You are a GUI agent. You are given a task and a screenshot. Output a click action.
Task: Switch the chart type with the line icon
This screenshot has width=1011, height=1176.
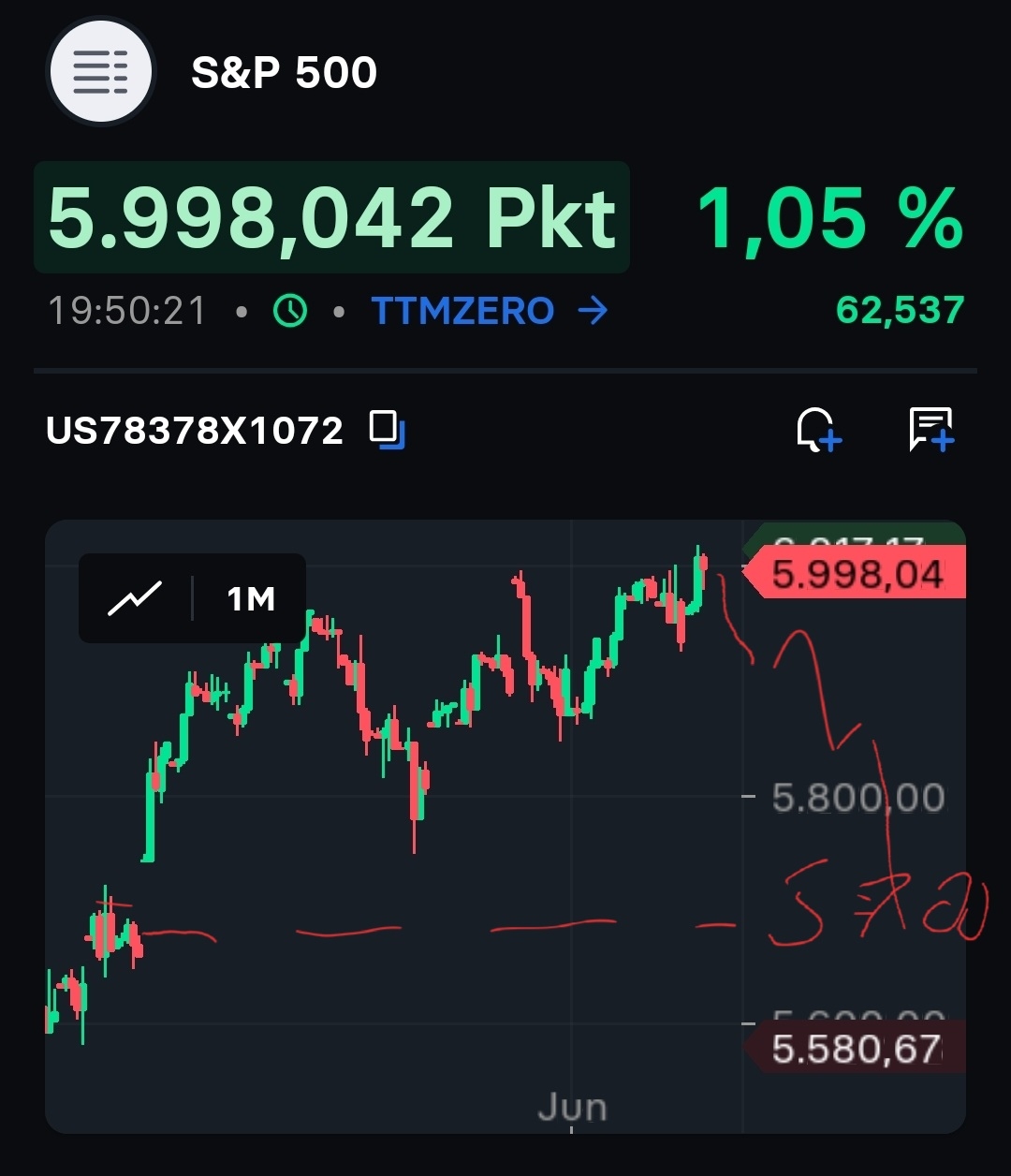[x=135, y=598]
